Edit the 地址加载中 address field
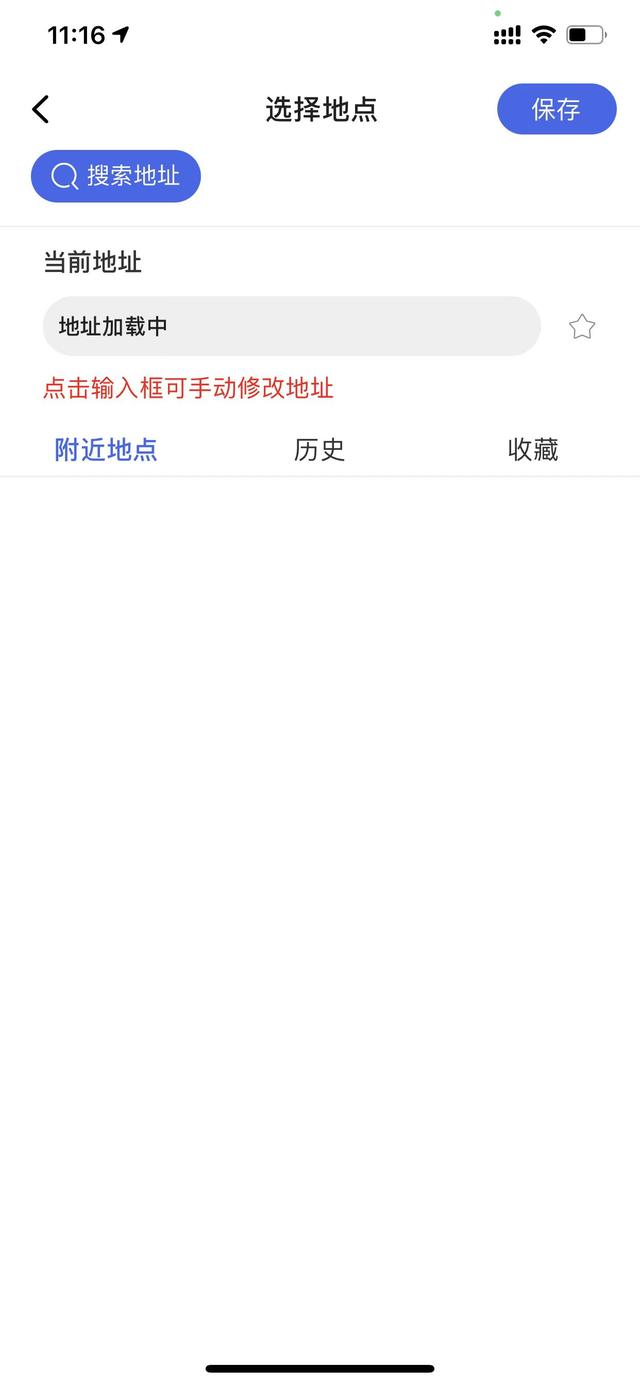 [x=291, y=326]
